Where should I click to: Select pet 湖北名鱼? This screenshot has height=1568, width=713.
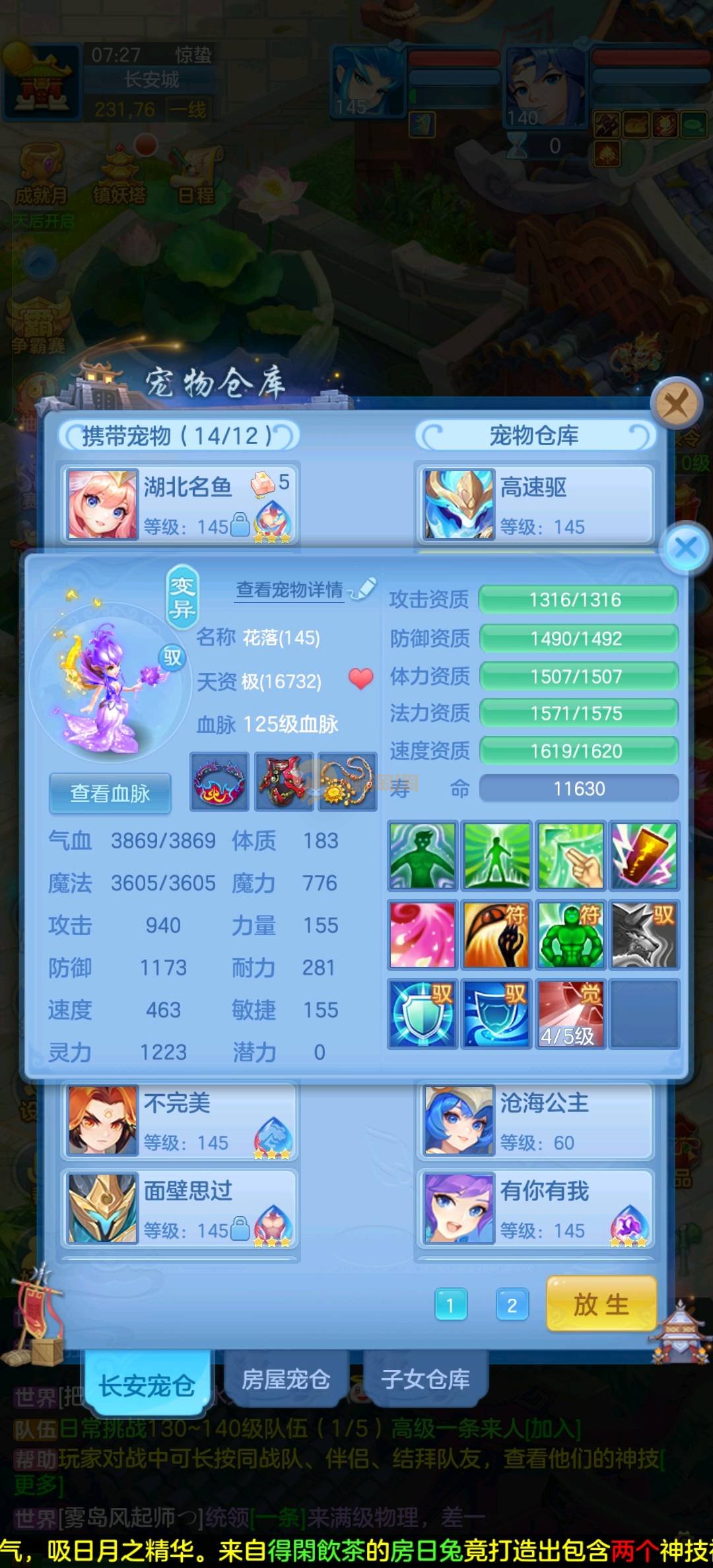click(180, 504)
